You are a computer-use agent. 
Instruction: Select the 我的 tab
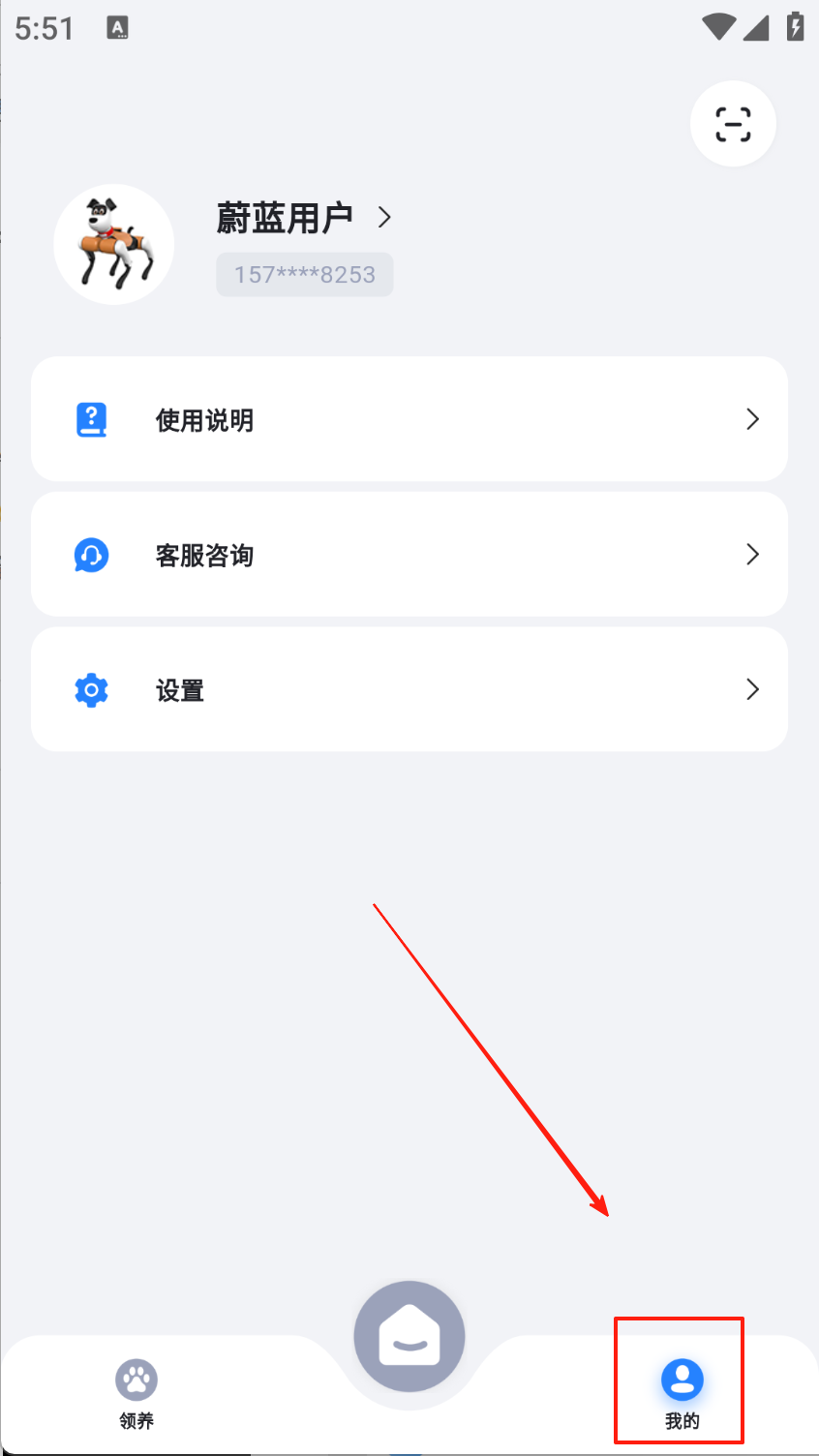pos(682,1392)
